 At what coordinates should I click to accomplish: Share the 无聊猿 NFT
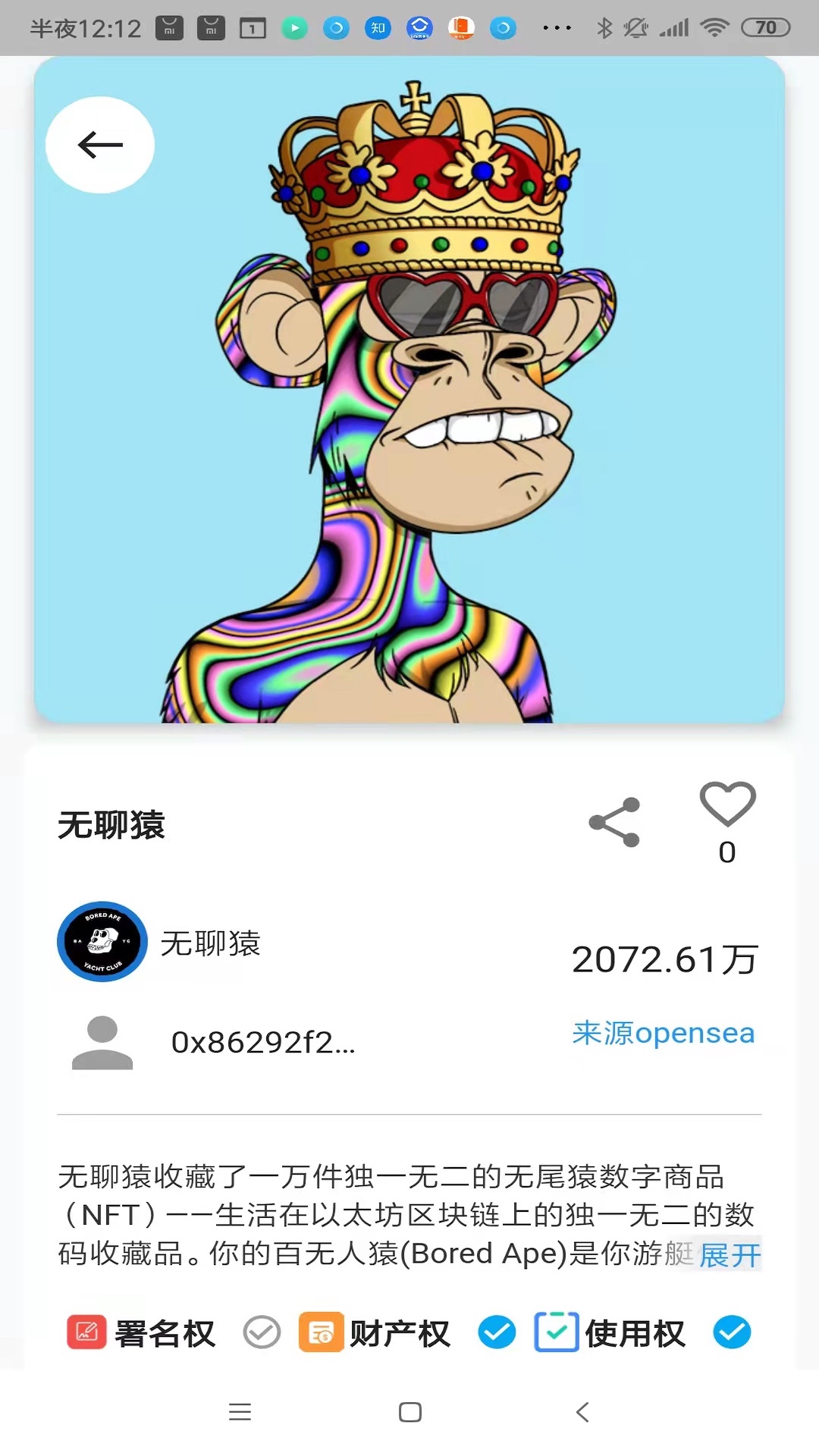tap(614, 822)
